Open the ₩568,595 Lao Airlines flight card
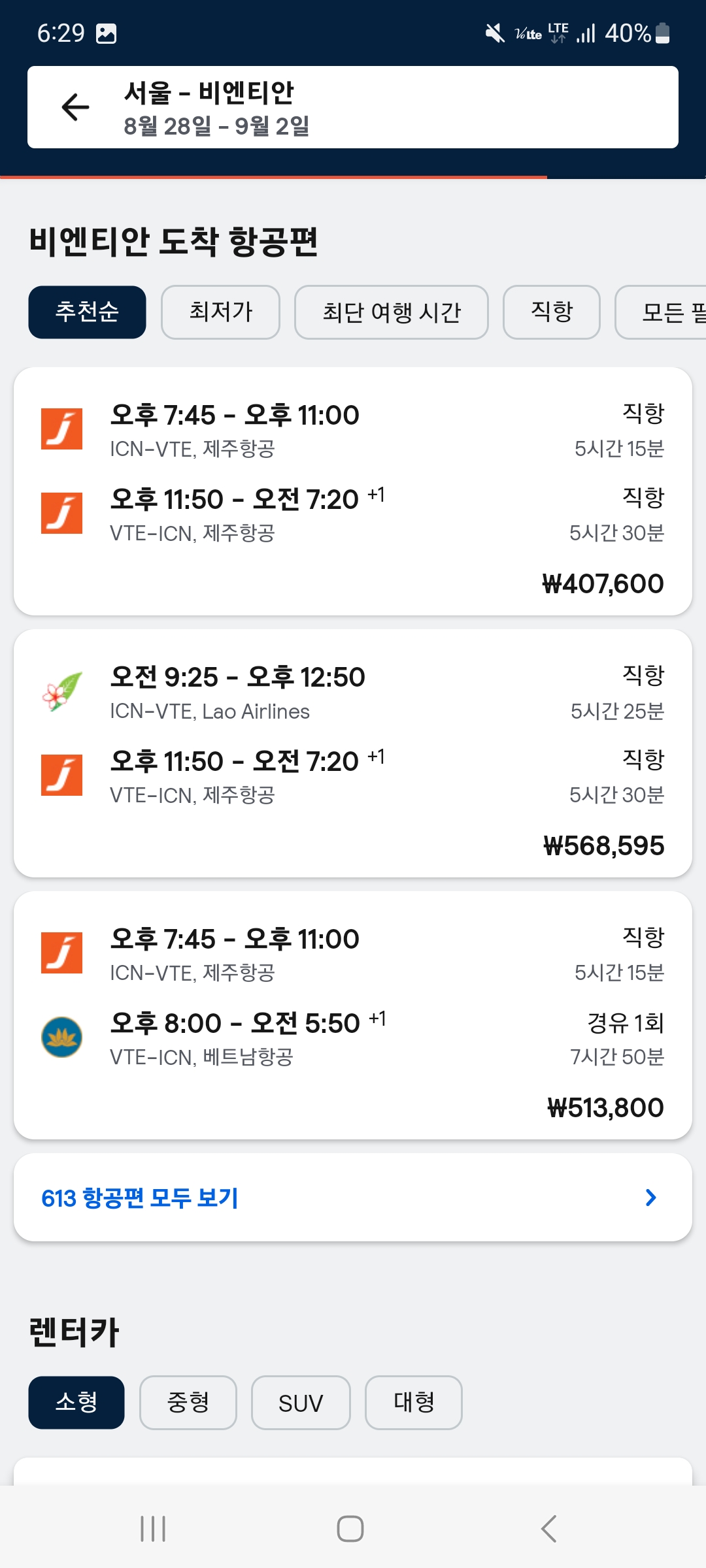The image size is (706, 1568). [353, 753]
